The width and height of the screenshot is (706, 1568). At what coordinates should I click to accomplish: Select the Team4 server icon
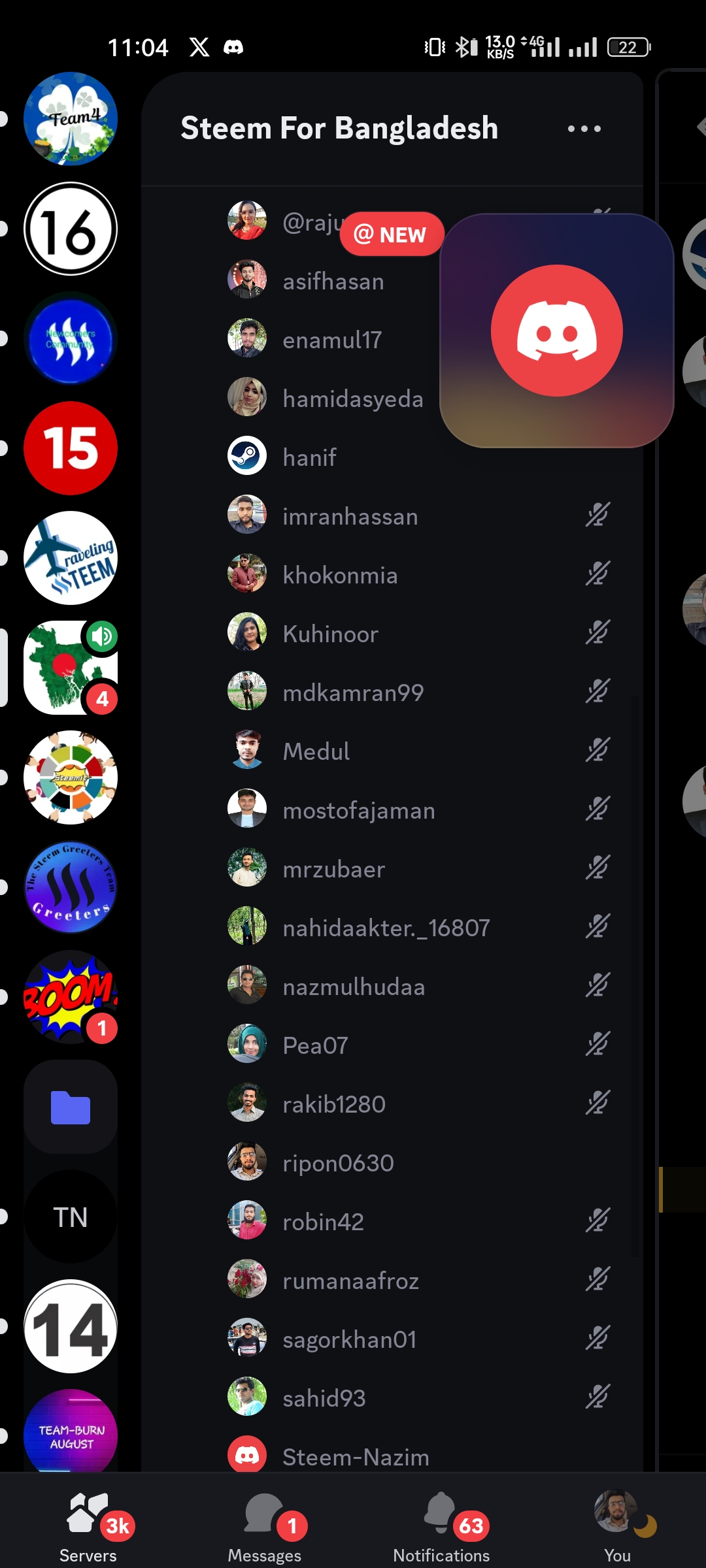(x=71, y=119)
